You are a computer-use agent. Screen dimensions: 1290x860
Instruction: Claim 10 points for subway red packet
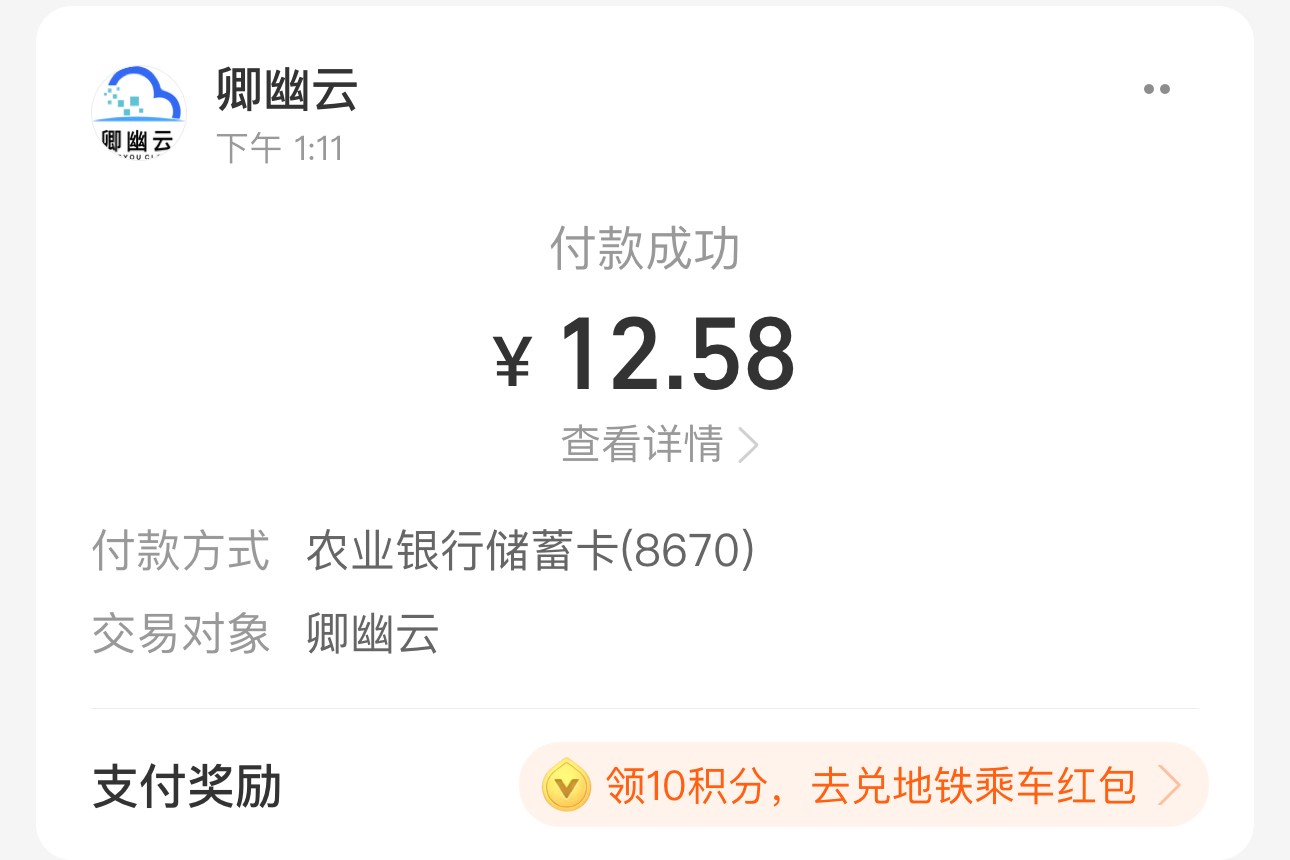(863, 786)
